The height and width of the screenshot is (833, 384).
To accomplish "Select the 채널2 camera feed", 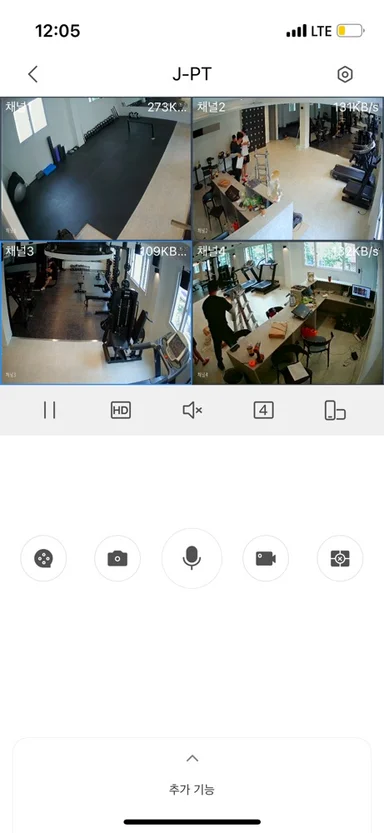I will pos(288,168).
